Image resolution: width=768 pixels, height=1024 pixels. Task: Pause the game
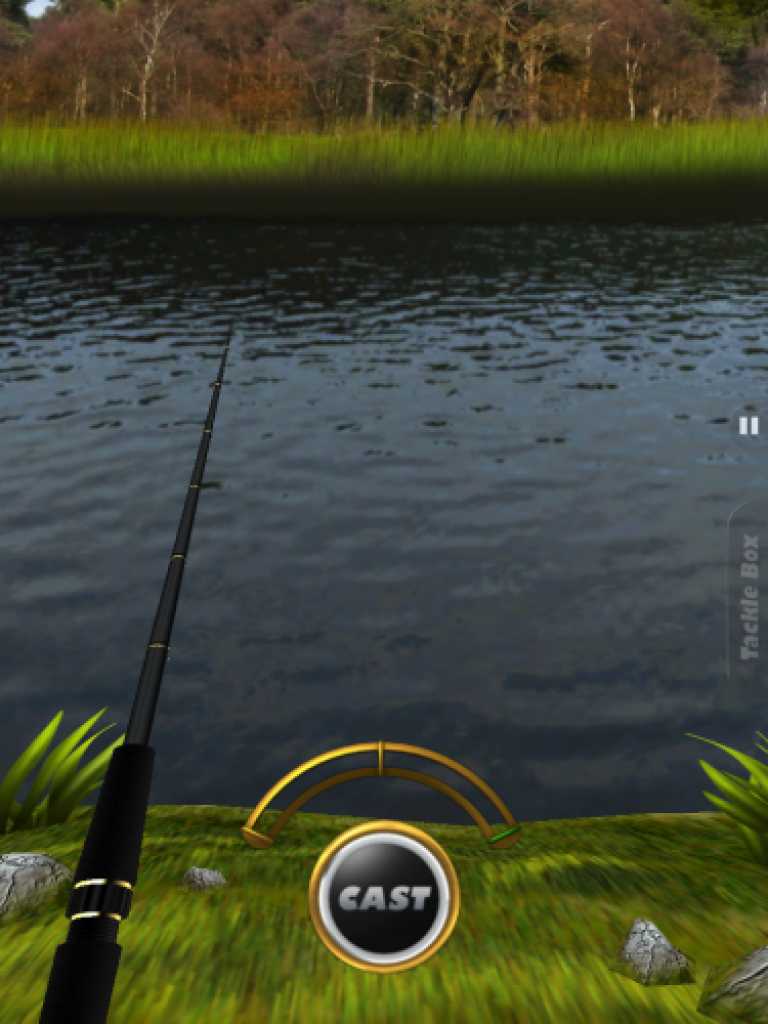(x=748, y=426)
